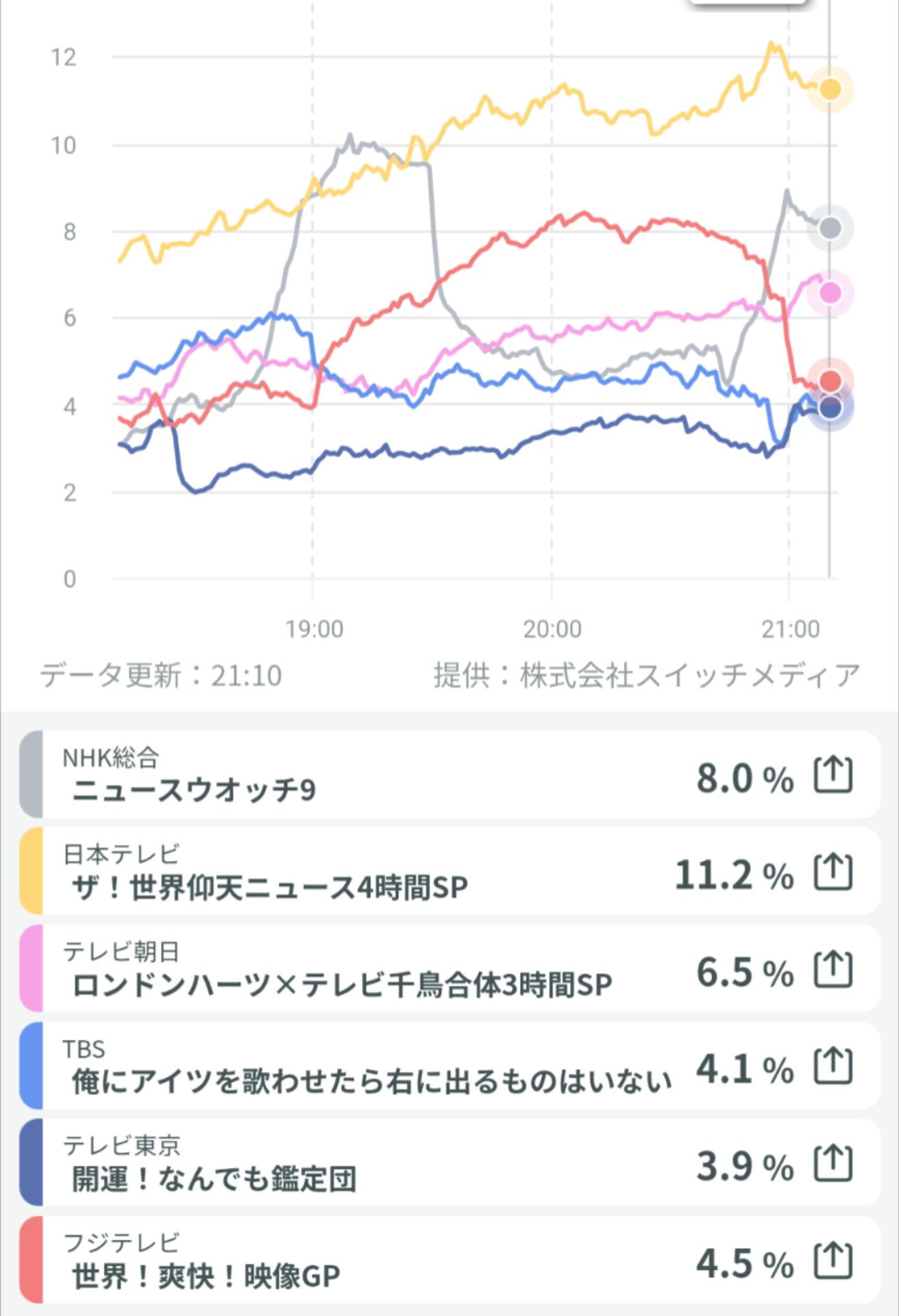The height and width of the screenshot is (1316, 899).
Task: Tap the 20:00 gridline area on the chart
Action: (551, 308)
